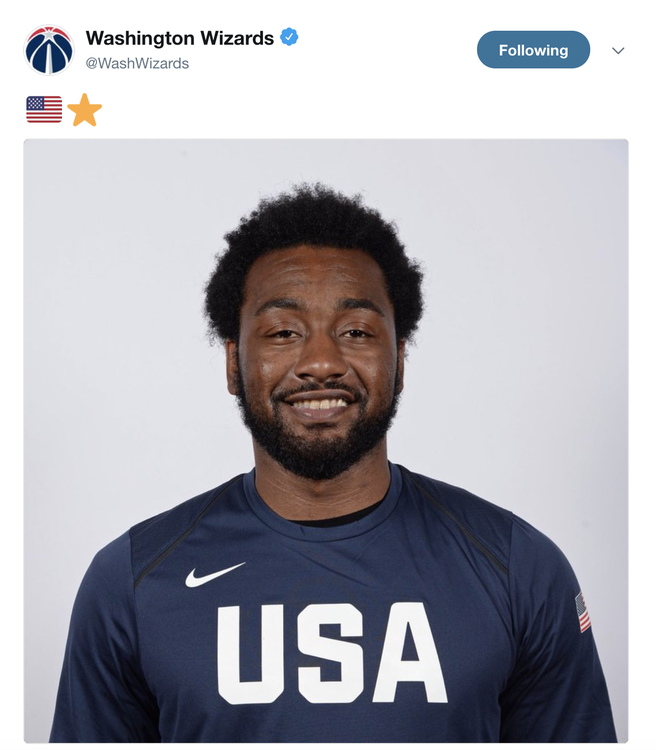Expand the tweet options chevron
The width and height of the screenshot is (656, 750).
coord(618,51)
